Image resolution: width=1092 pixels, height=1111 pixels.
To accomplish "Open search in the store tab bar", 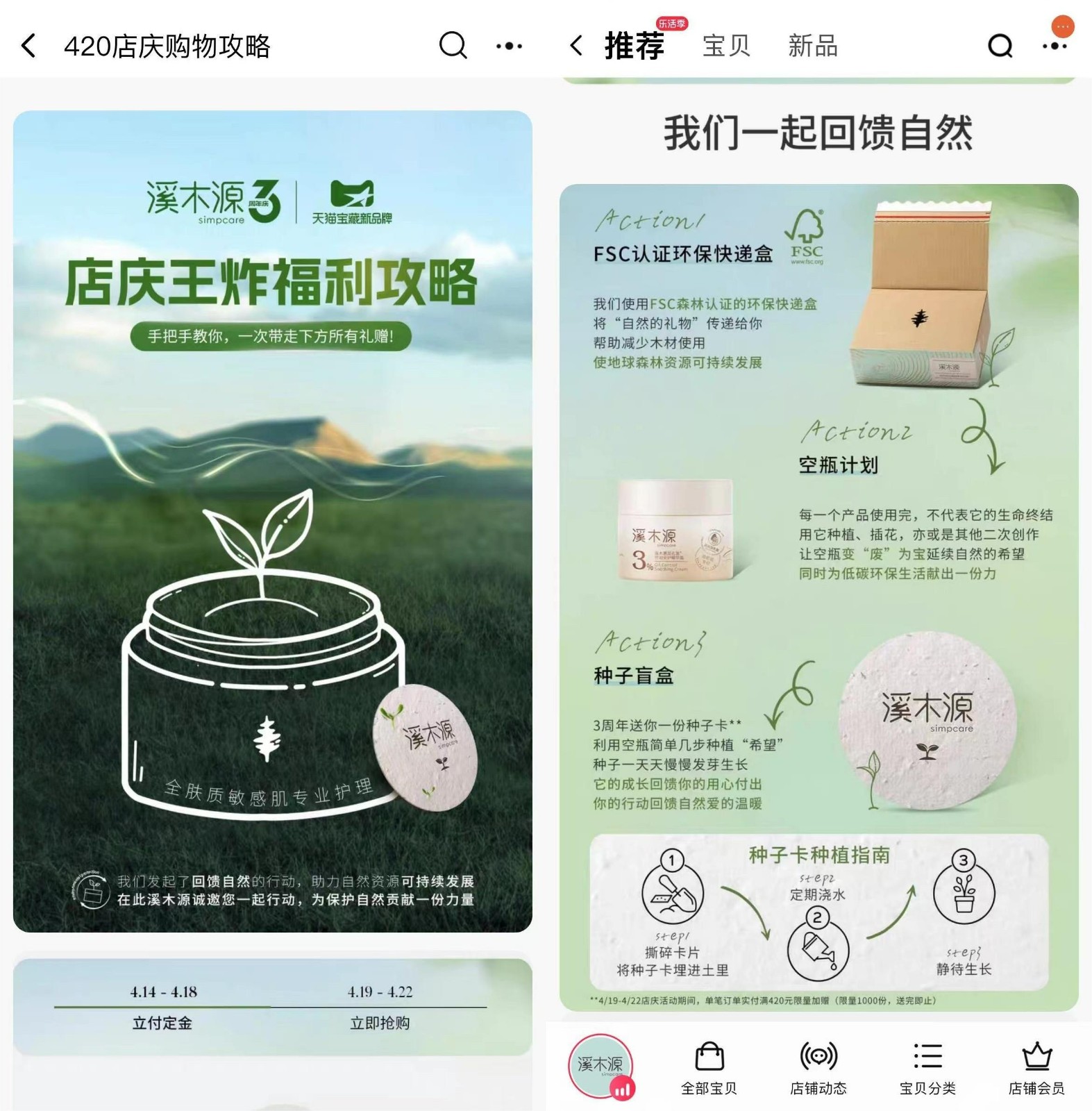I will (x=1000, y=47).
